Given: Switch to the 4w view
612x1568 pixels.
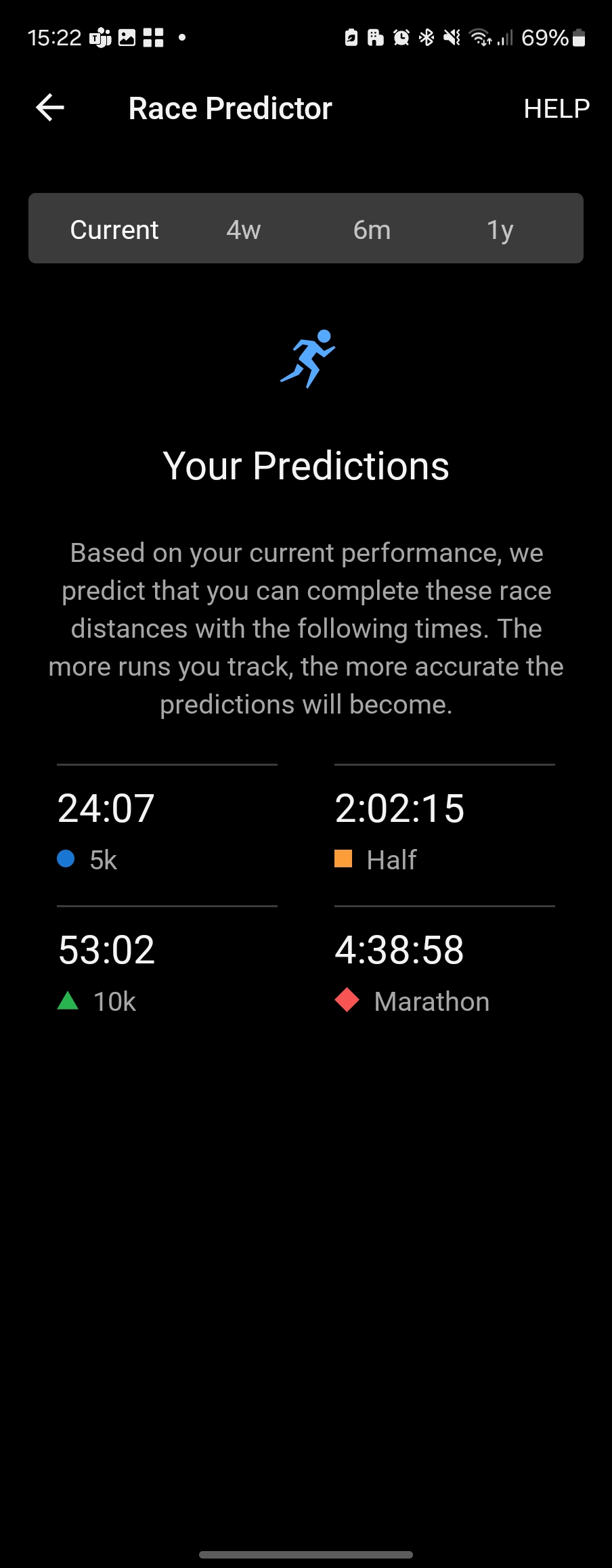Looking at the screenshot, I should pyautogui.click(x=243, y=230).
